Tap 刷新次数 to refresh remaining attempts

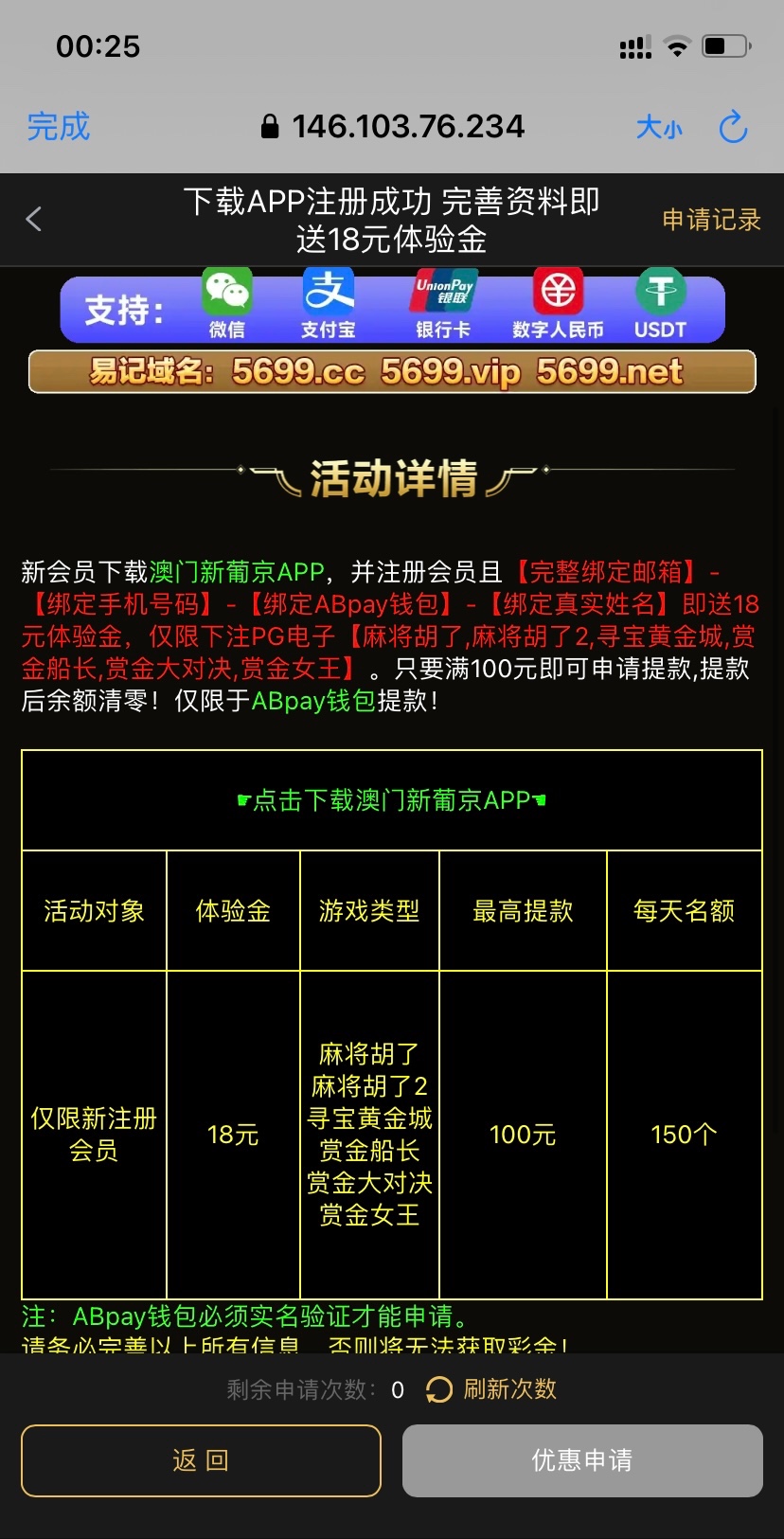click(x=492, y=1389)
